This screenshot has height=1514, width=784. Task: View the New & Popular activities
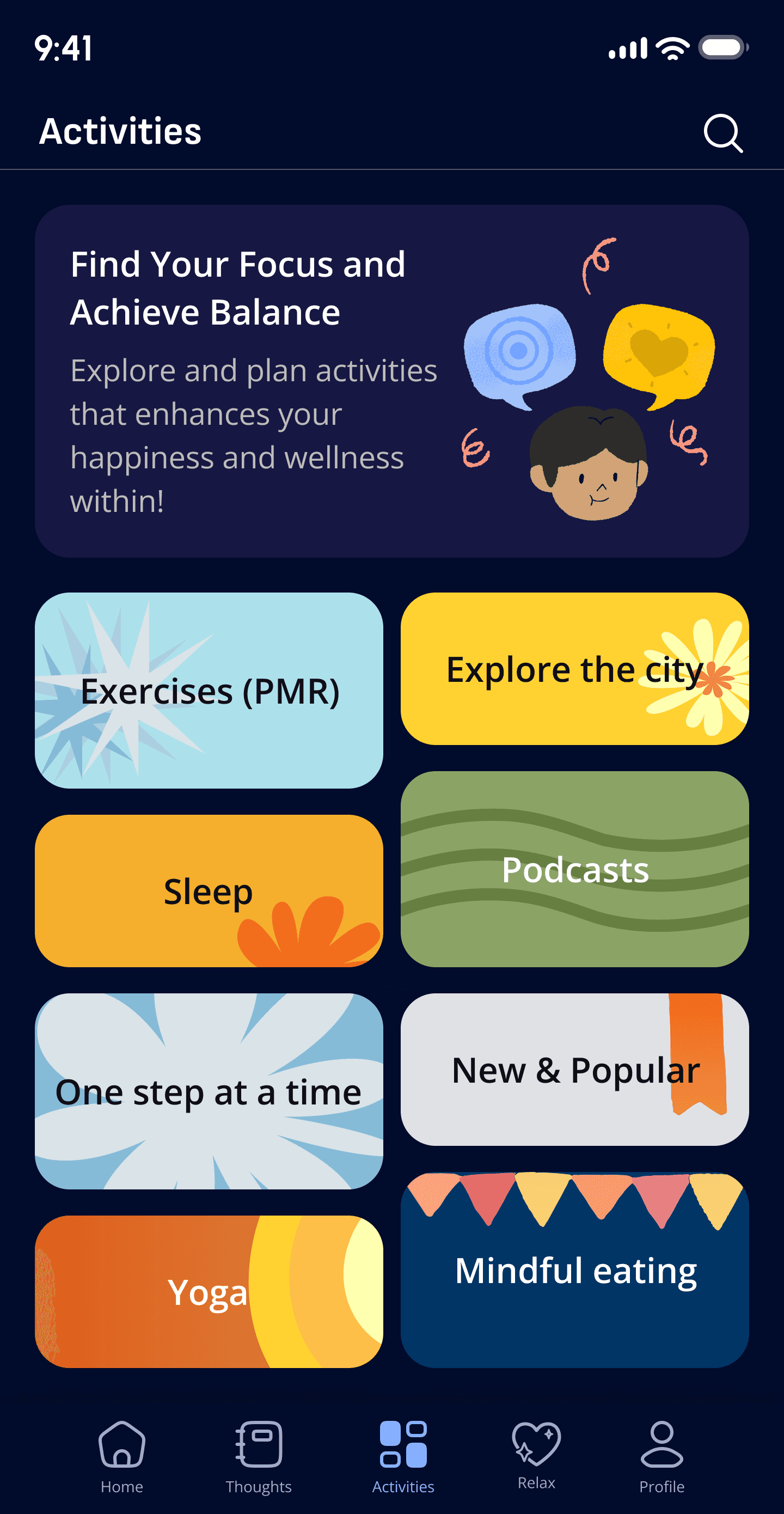(574, 1069)
